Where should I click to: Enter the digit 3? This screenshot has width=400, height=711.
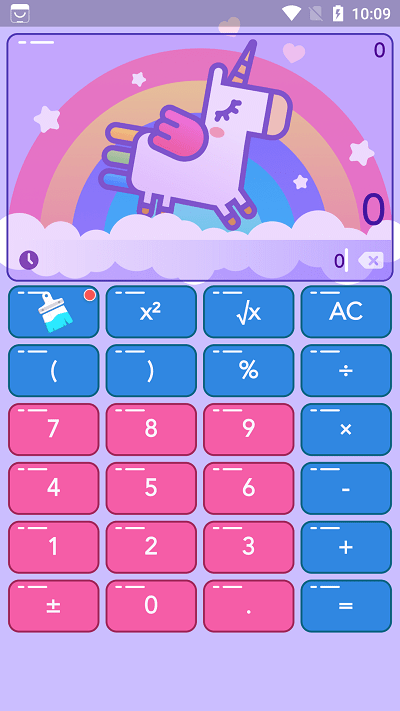tap(249, 548)
